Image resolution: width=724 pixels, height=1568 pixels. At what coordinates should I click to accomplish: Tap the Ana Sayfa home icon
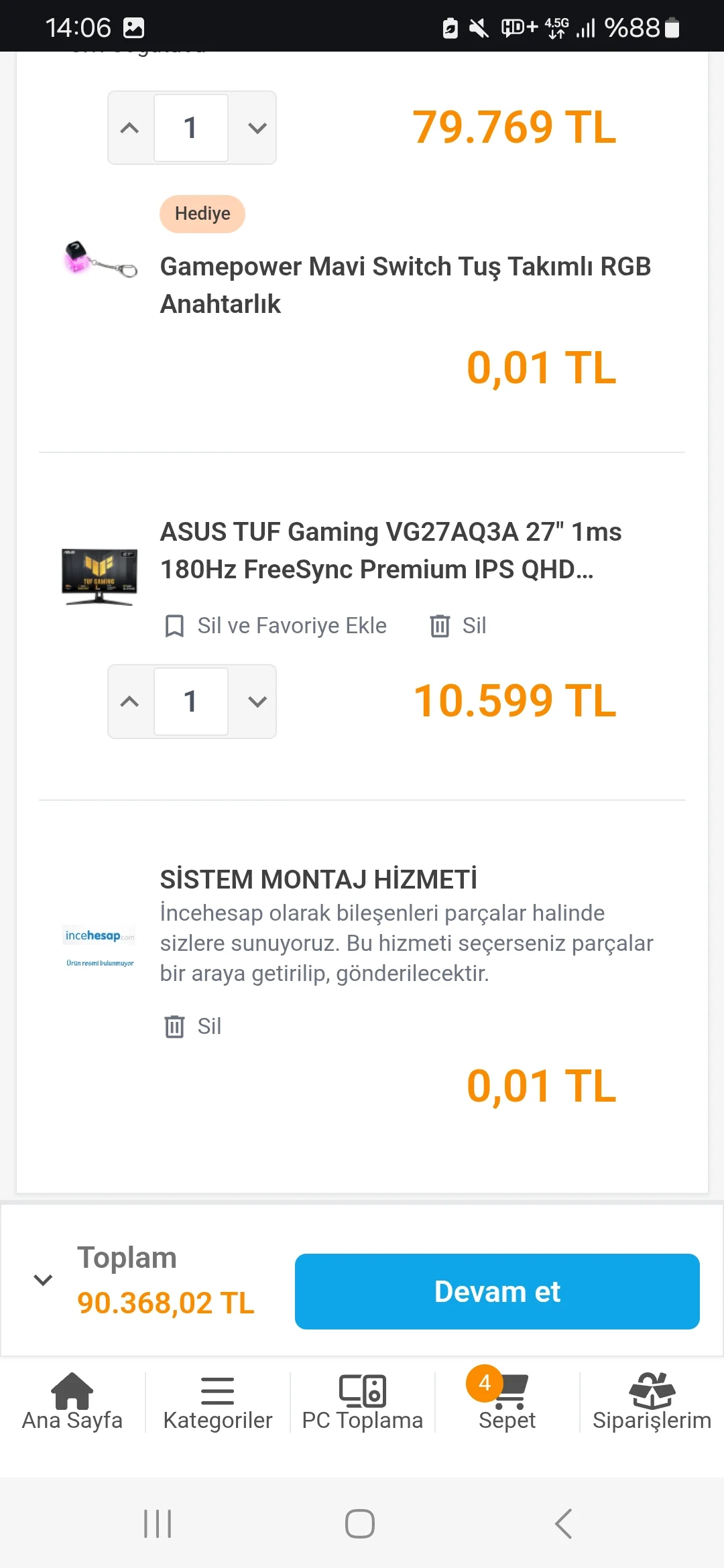[x=72, y=1388]
